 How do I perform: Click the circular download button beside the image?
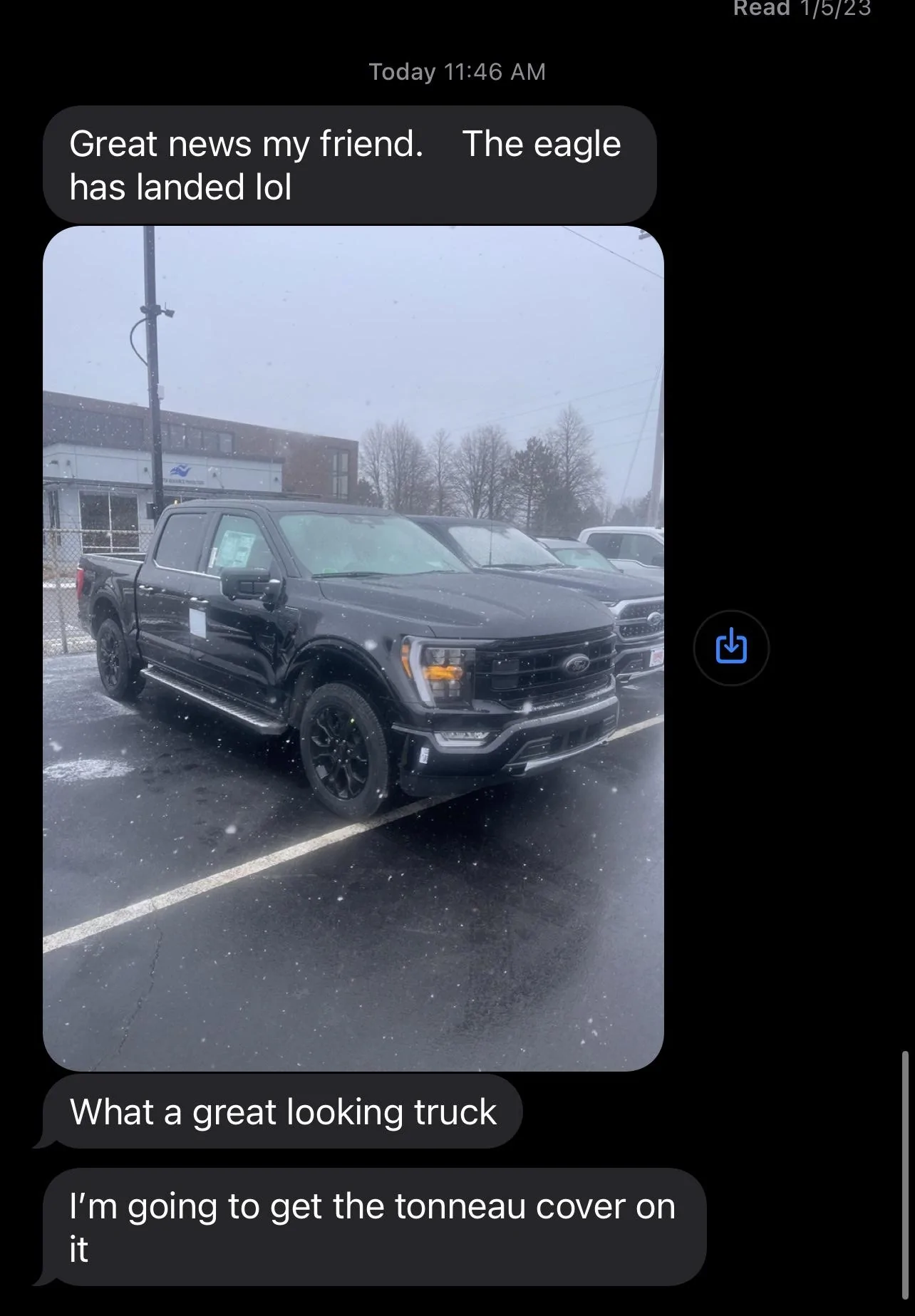point(730,647)
